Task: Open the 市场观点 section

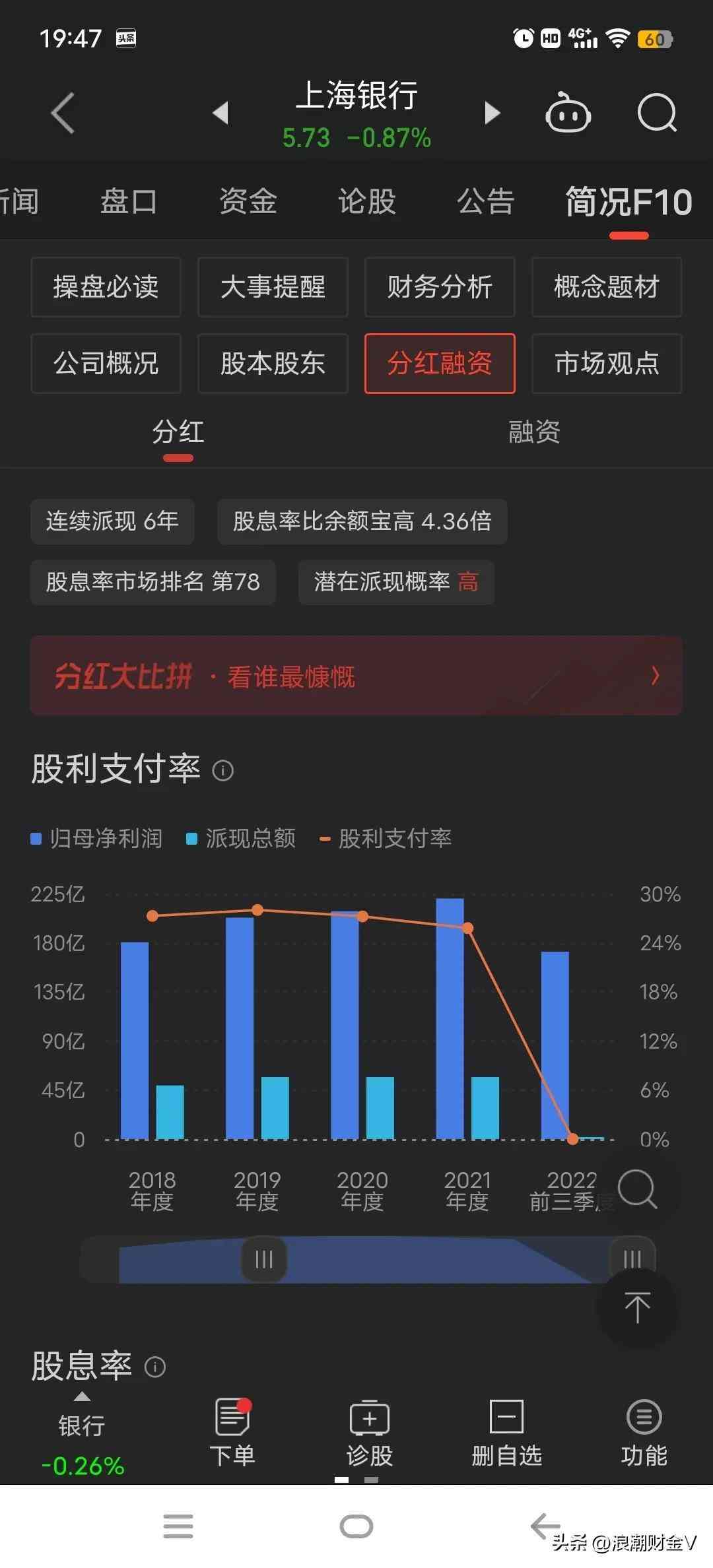Action: (x=607, y=364)
